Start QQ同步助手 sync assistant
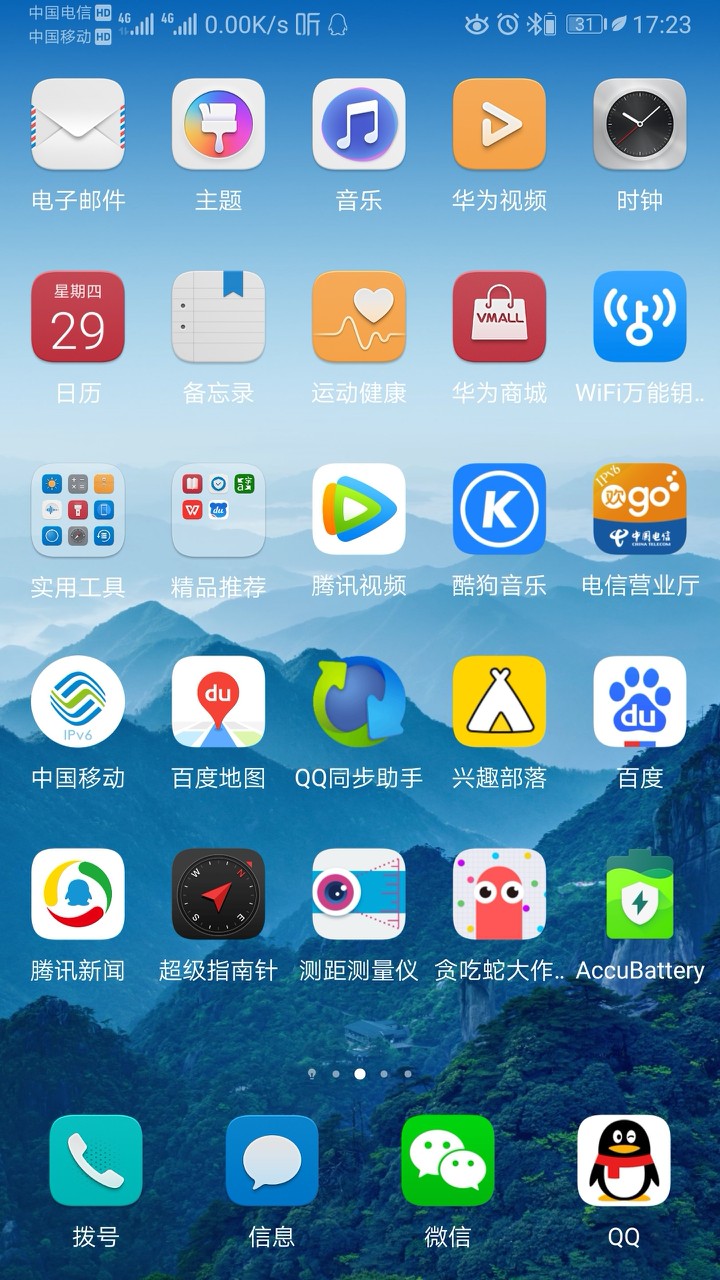720x1280 pixels. (359, 702)
